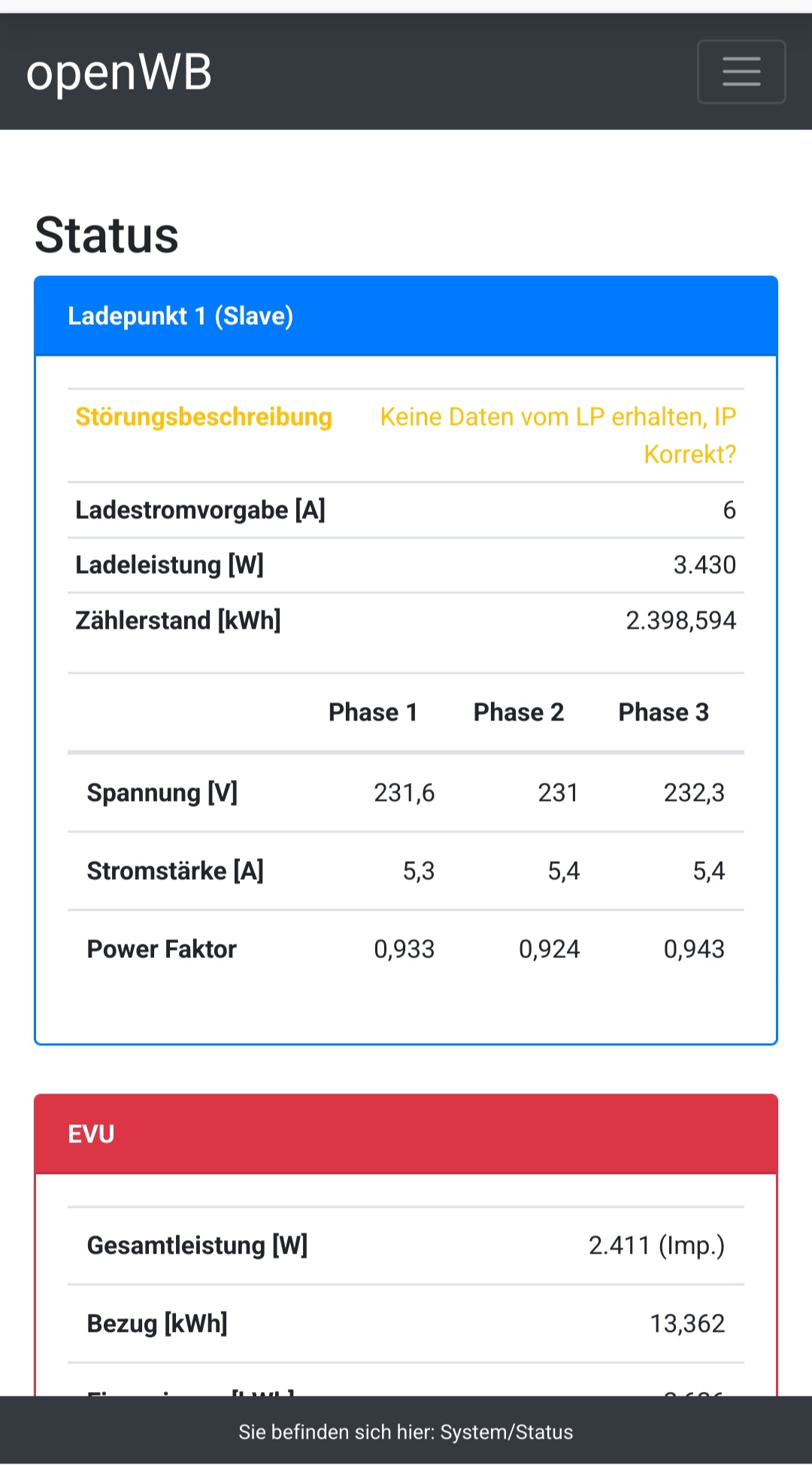Open the hamburger navigation menu
Image resolution: width=812 pixels, height=1465 pixels.
point(741,72)
